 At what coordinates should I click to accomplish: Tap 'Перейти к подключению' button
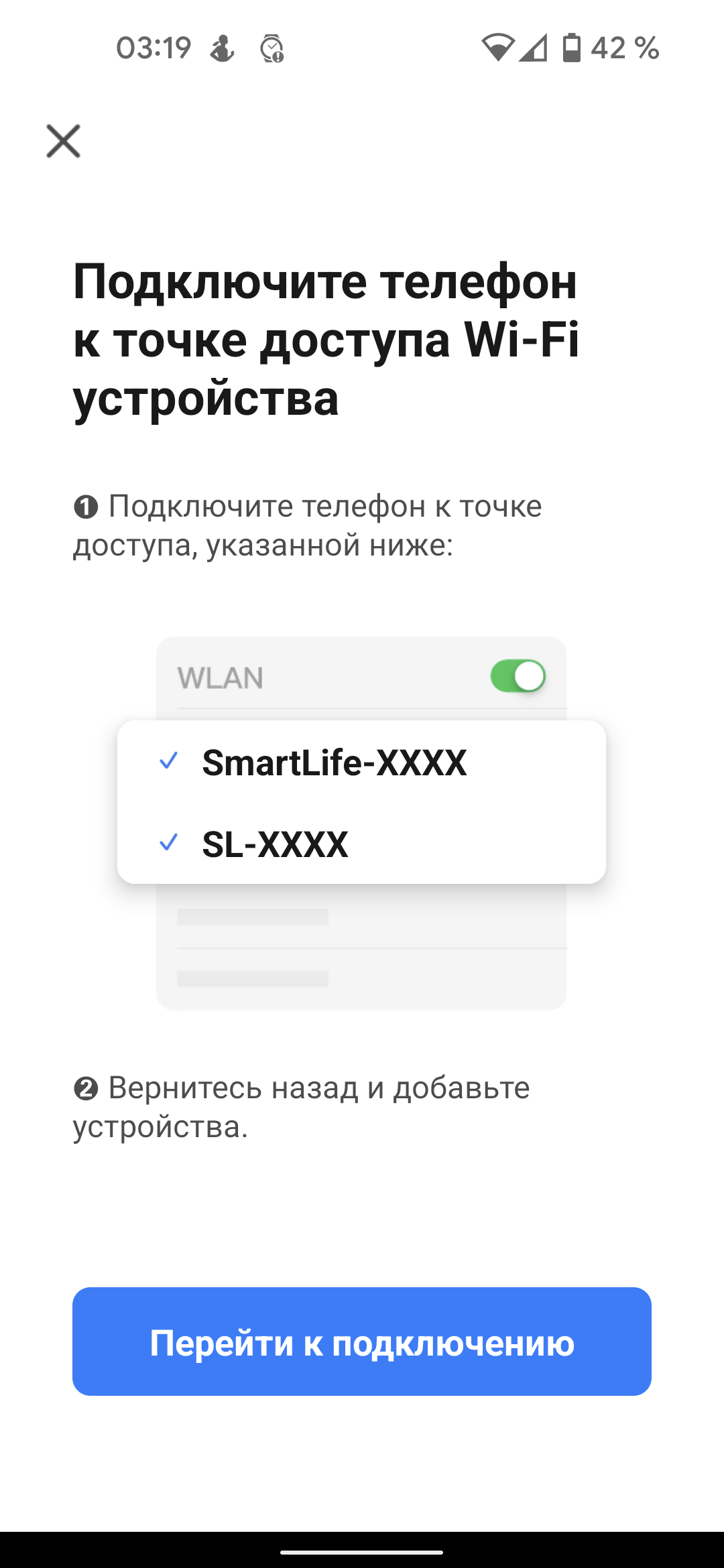click(362, 1342)
